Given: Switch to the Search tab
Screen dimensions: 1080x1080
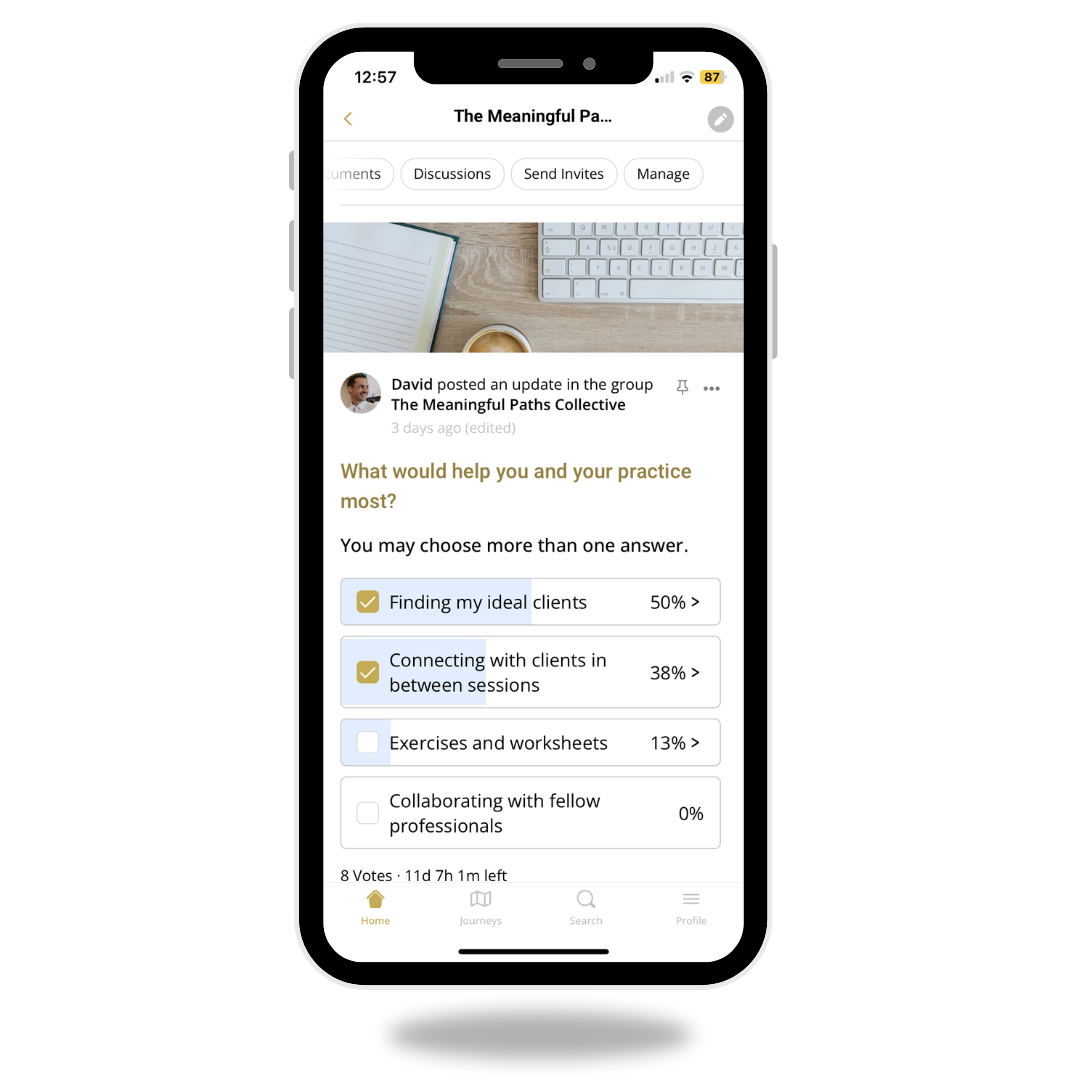Looking at the screenshot, I should pos(586,907).
